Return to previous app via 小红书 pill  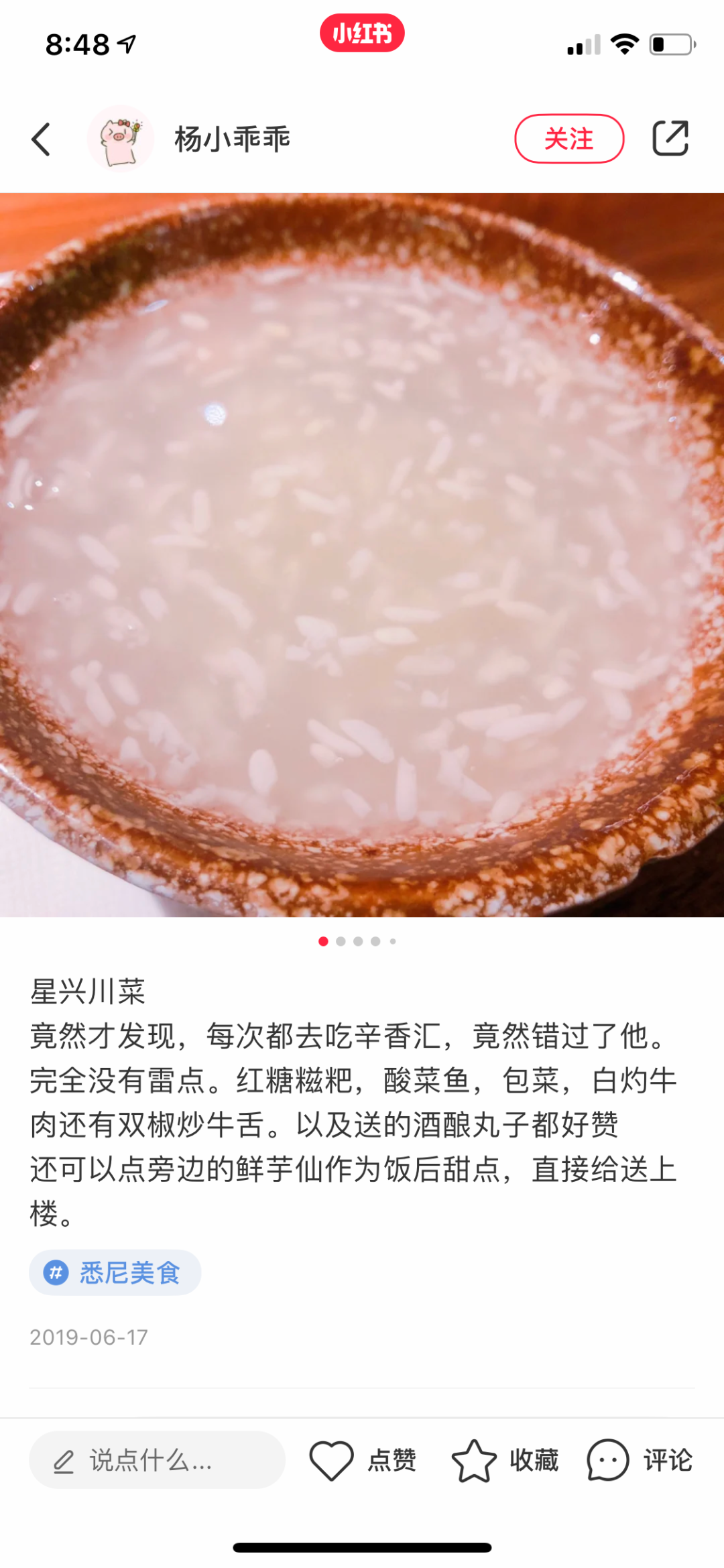tap(362, 33)
